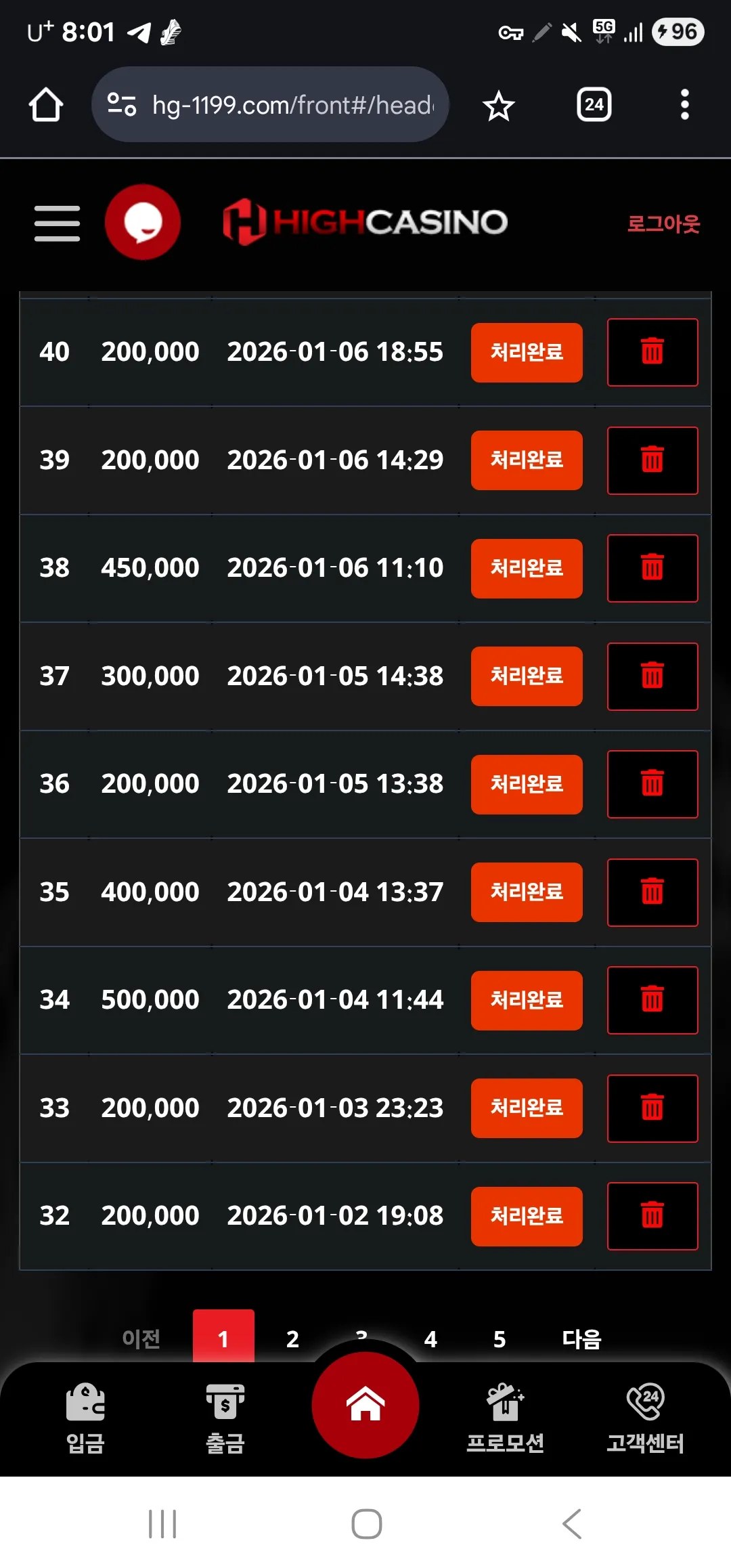
Task: Go to page 2 of the list
Action: pyautogui.click(x=292, y=1338)
